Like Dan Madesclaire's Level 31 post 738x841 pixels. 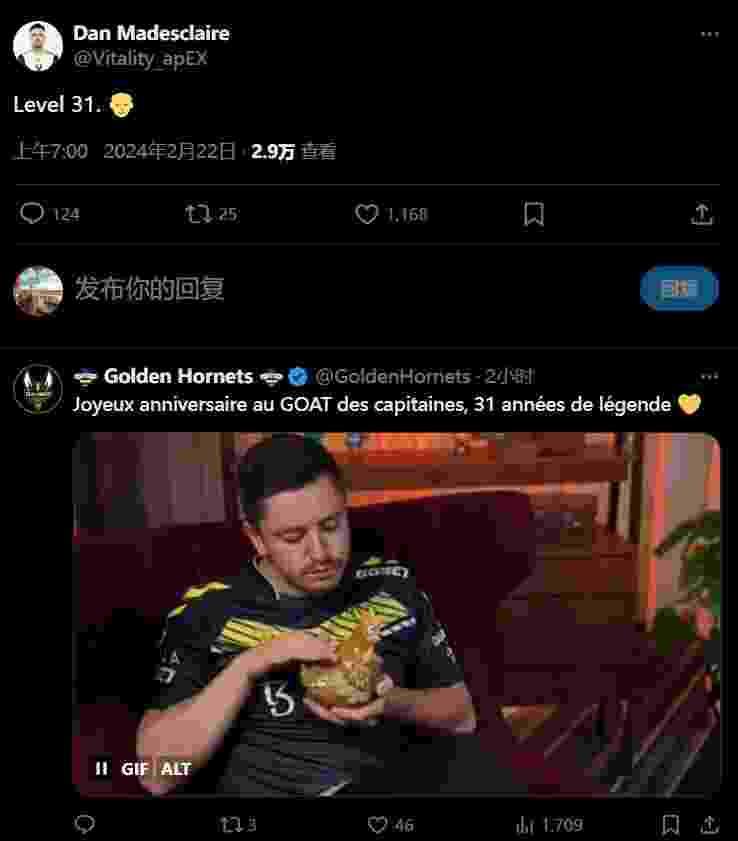(367, 213)
